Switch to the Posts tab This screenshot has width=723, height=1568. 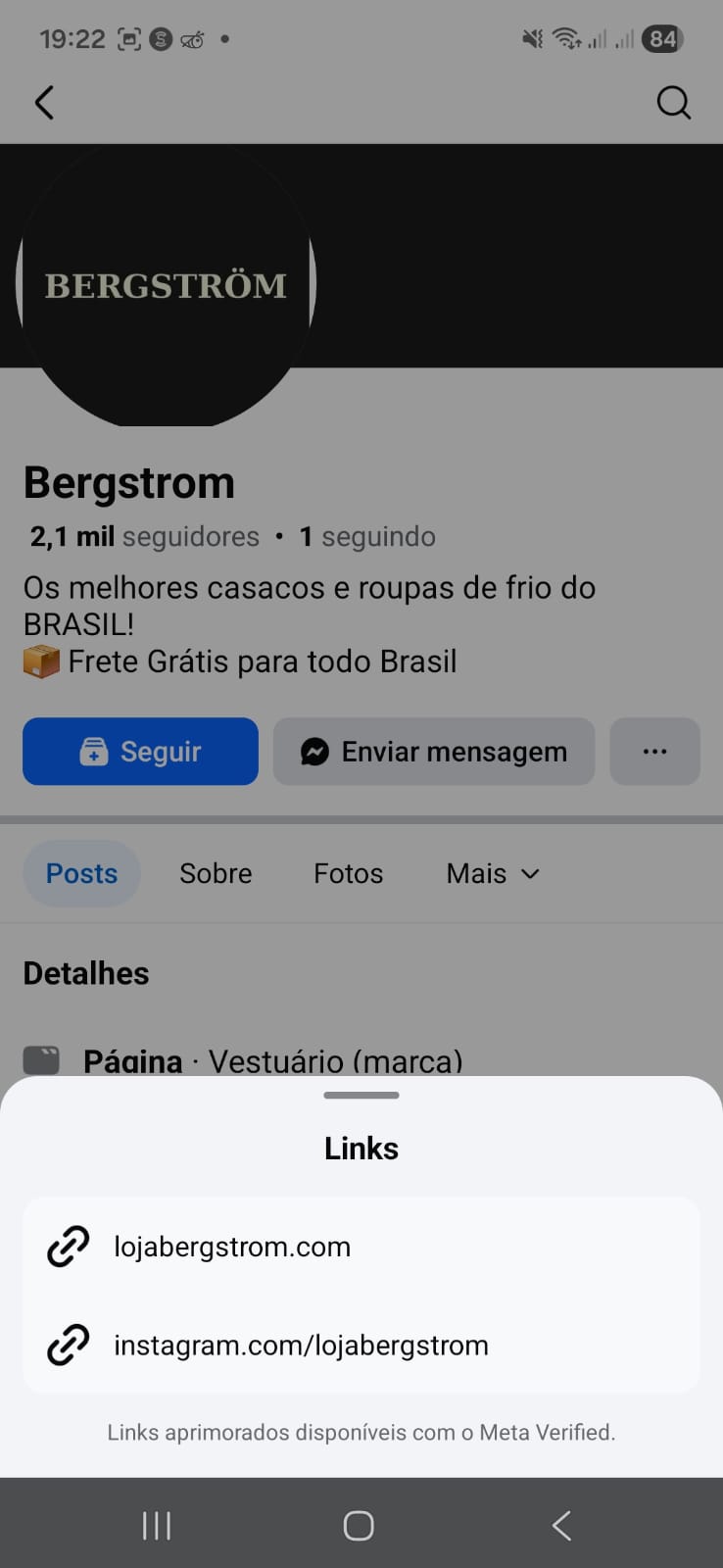point(81,873)
